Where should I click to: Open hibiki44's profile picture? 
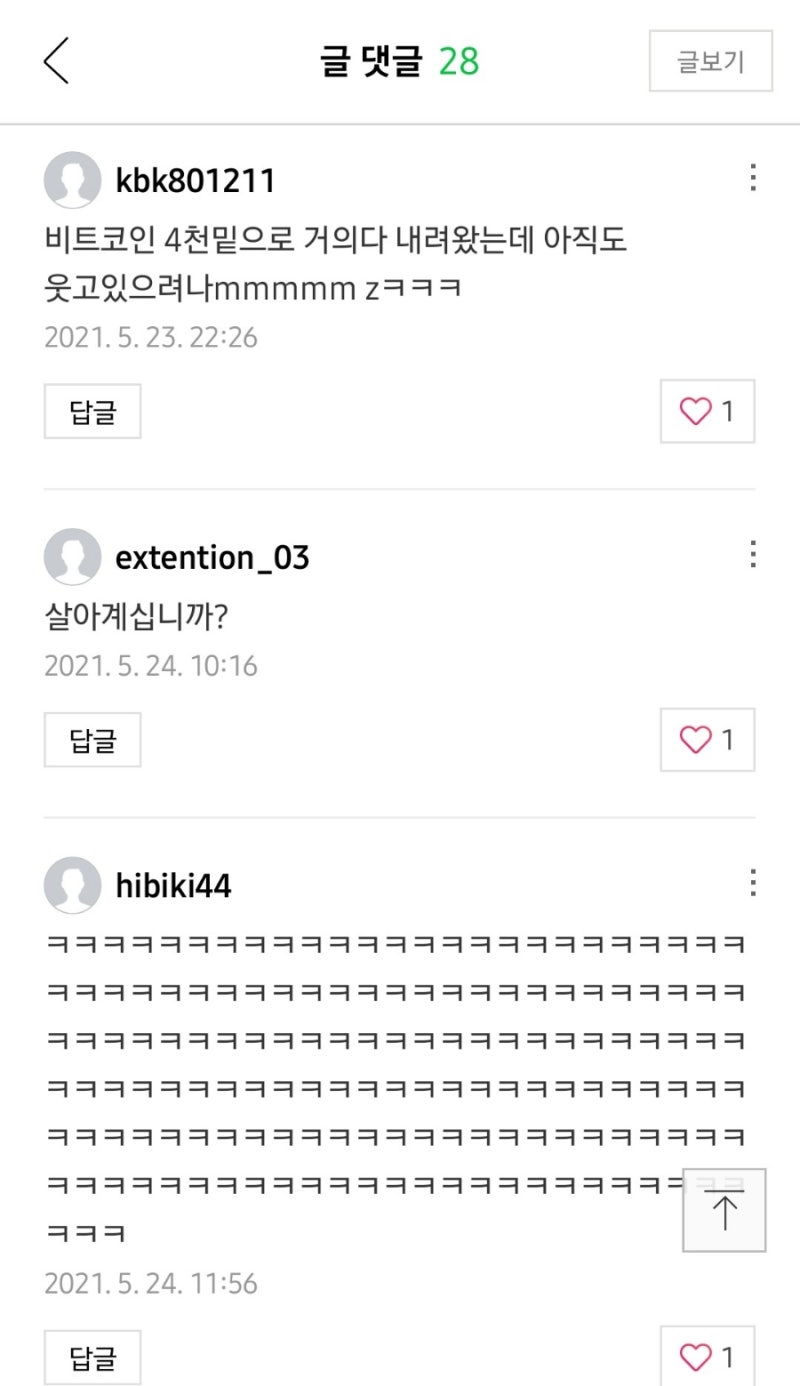click(73, 885)
